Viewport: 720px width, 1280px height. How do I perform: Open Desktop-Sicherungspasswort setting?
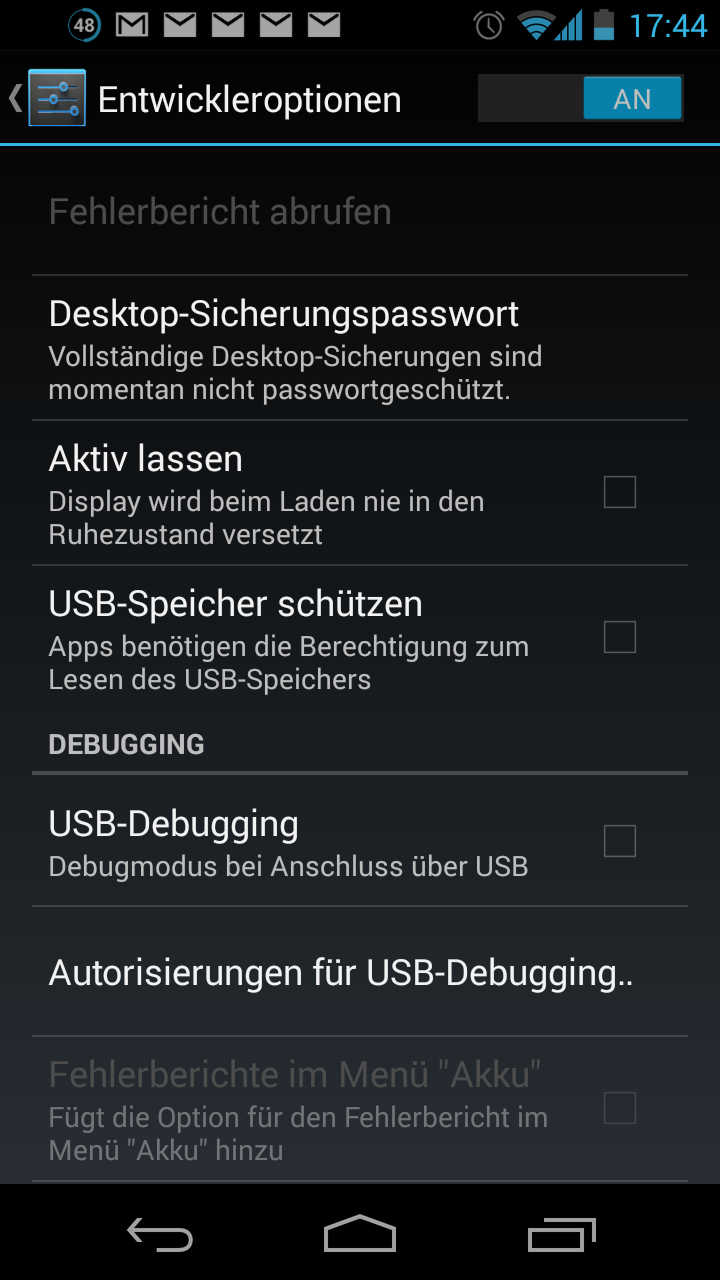[360, 347]
